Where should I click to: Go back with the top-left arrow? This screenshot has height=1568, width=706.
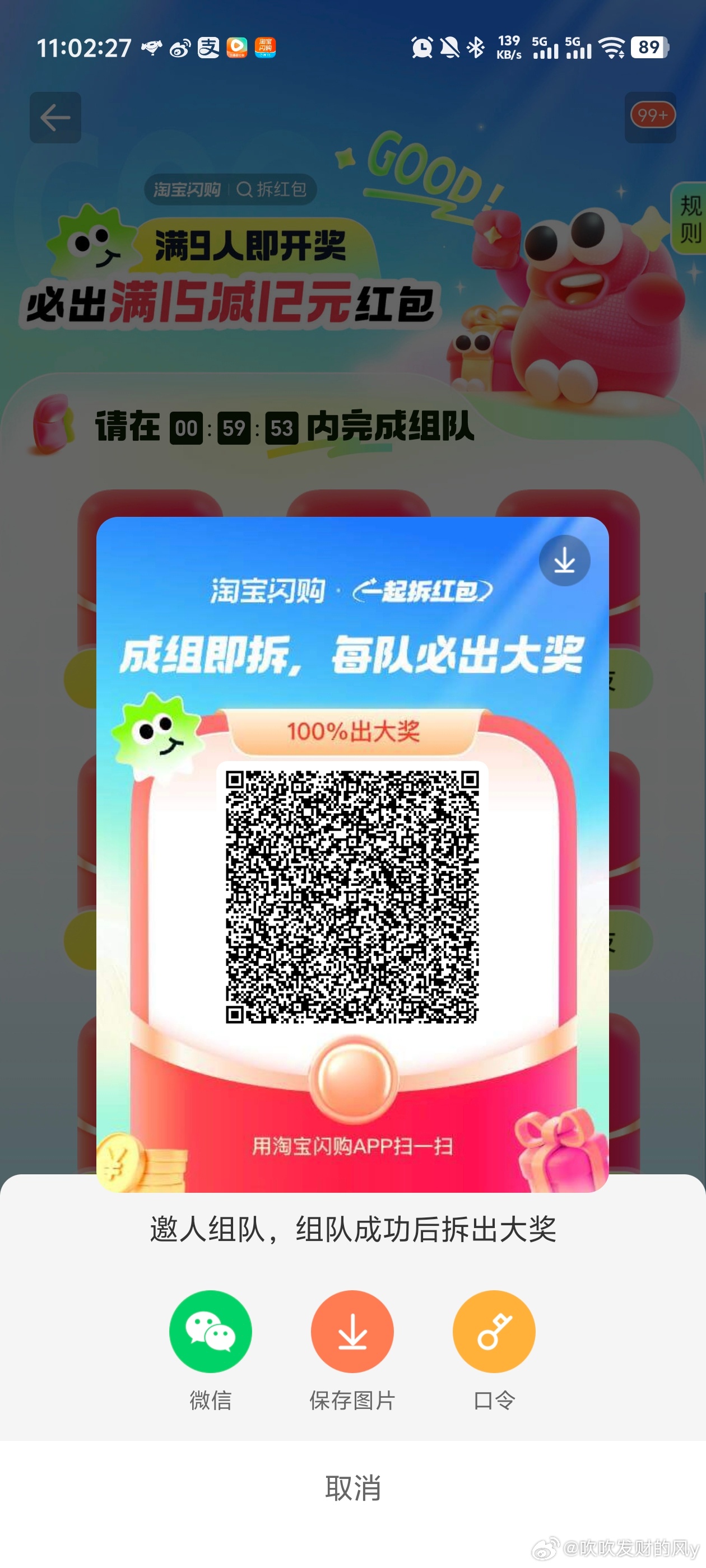[x=55, y=118]
